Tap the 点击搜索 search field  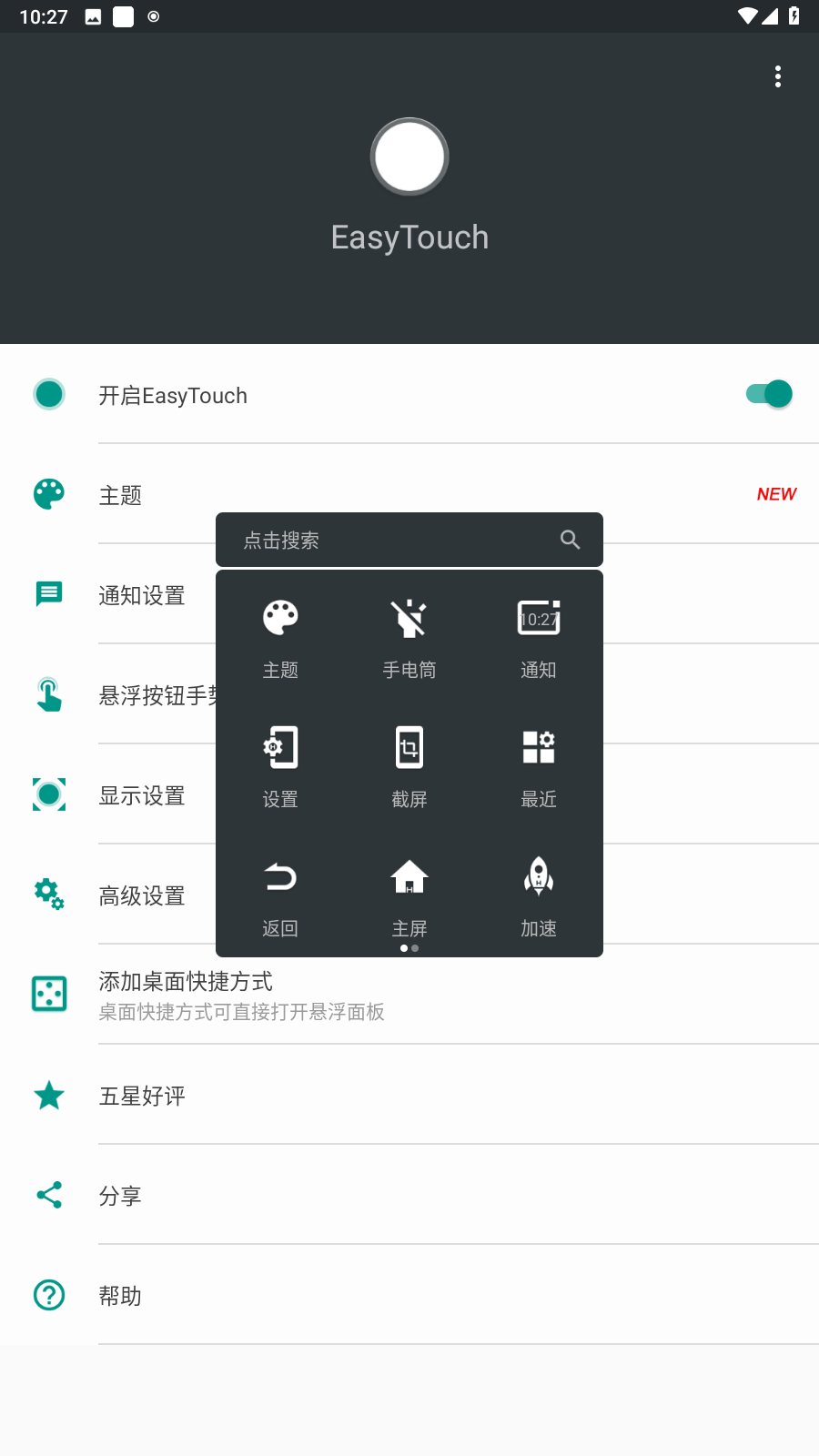(x=391, y=540)
